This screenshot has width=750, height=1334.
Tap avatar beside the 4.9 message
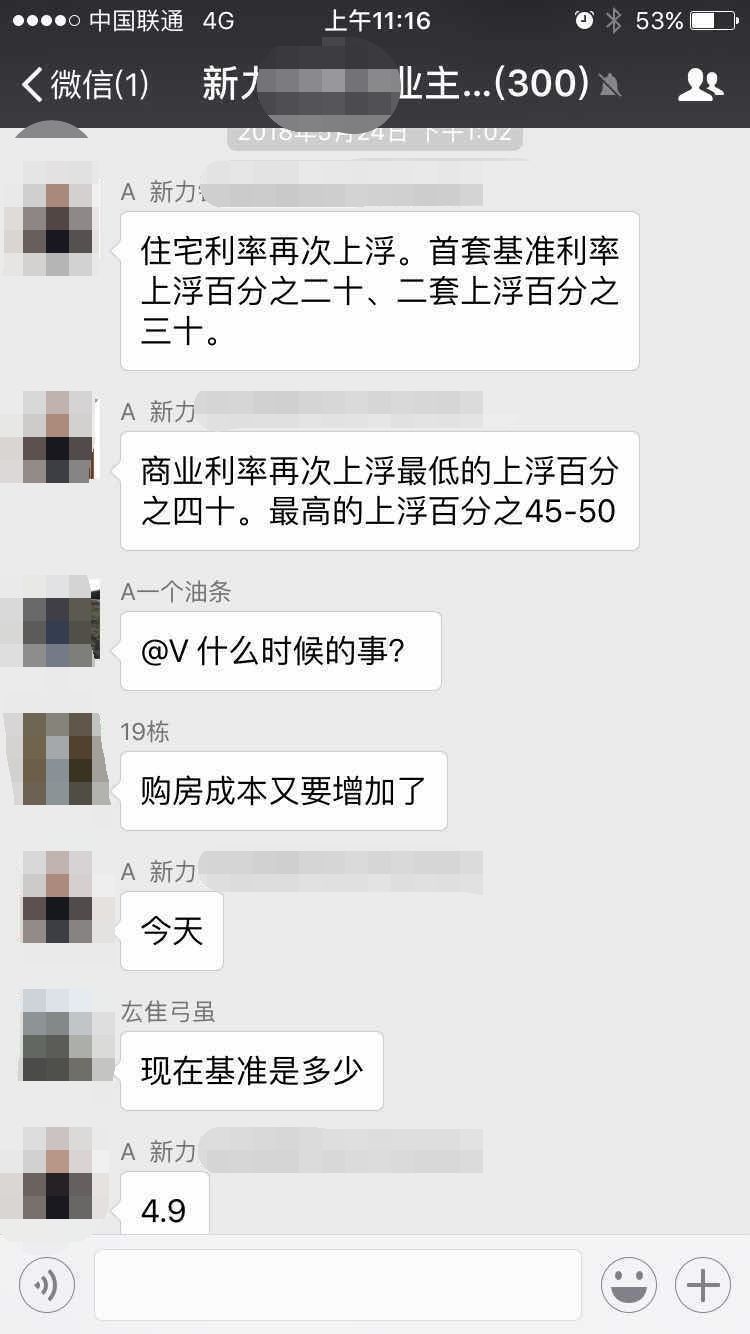59,1173
